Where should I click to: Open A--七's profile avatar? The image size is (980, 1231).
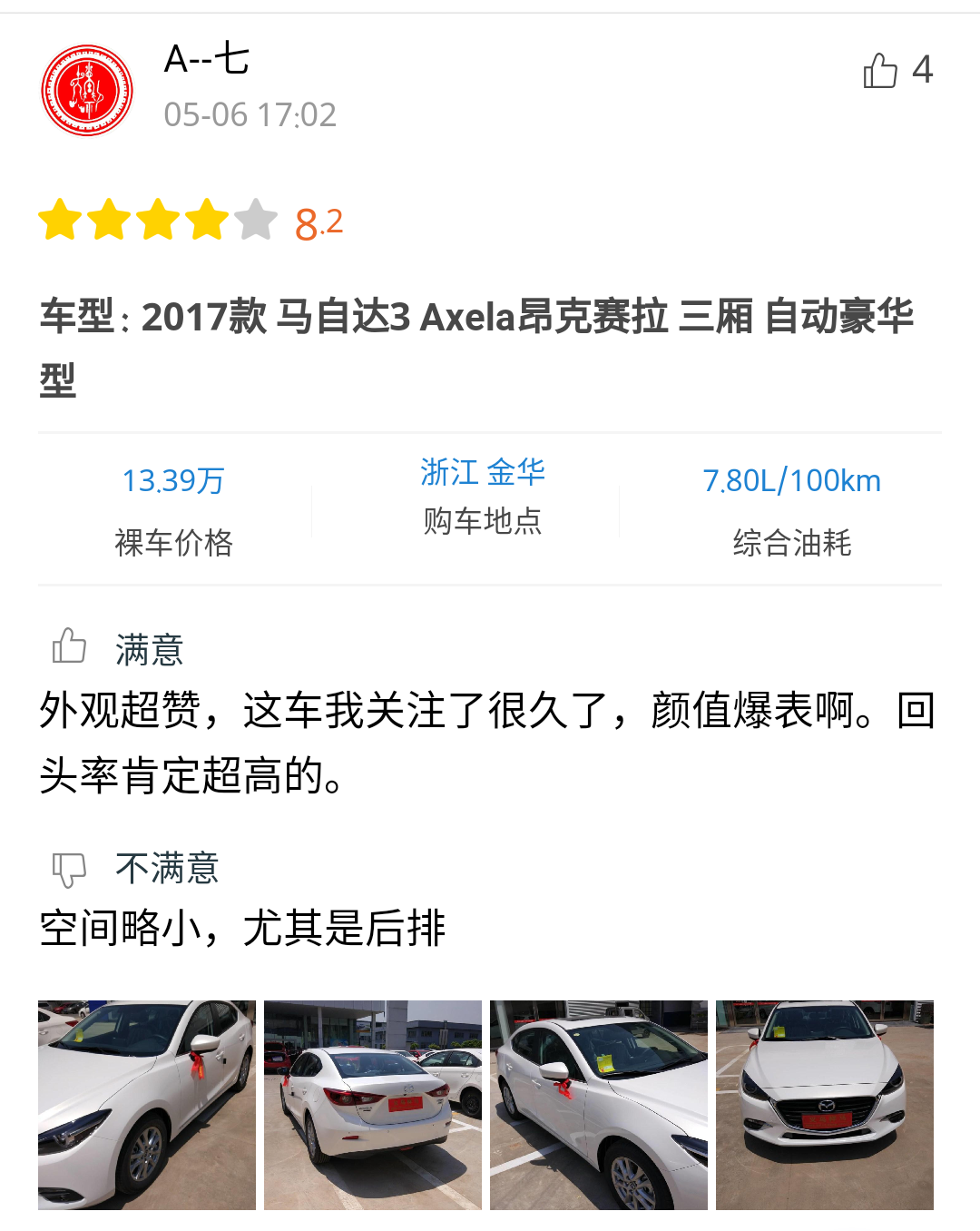pyautogui.click(x=87, y=91)
